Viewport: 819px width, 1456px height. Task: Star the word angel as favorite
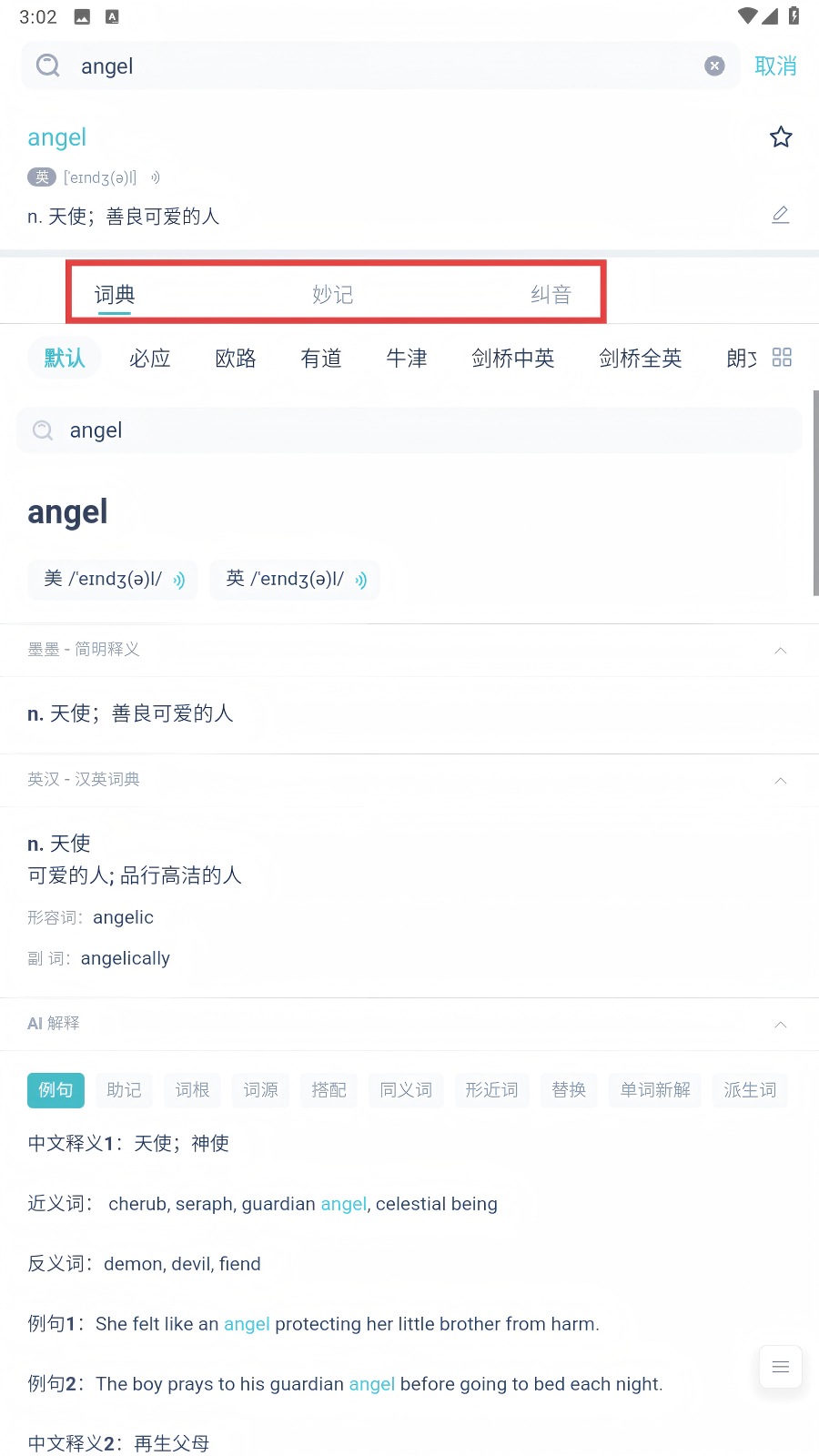781,137
